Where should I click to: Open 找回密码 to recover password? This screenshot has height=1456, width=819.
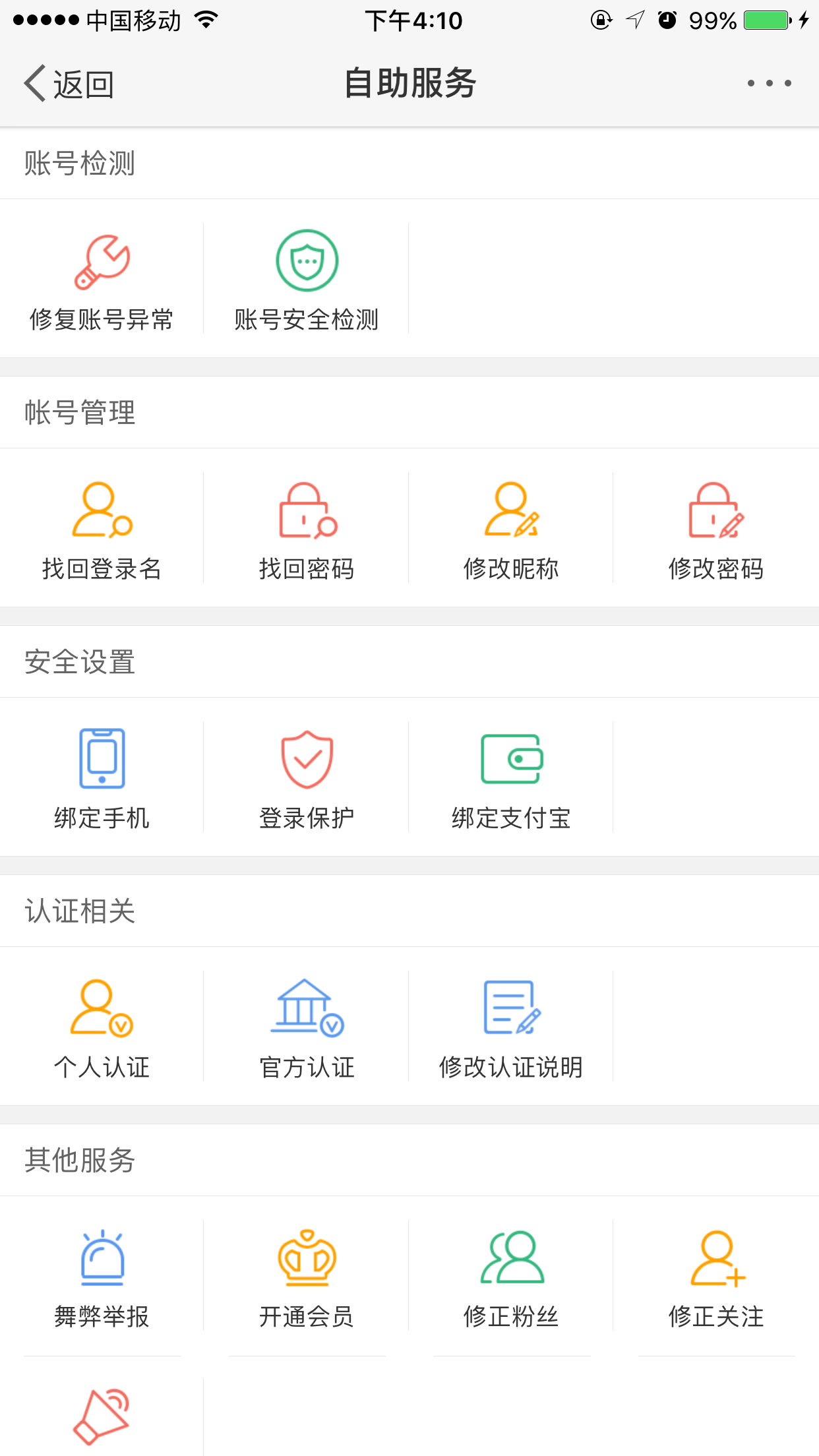(307, 528)
